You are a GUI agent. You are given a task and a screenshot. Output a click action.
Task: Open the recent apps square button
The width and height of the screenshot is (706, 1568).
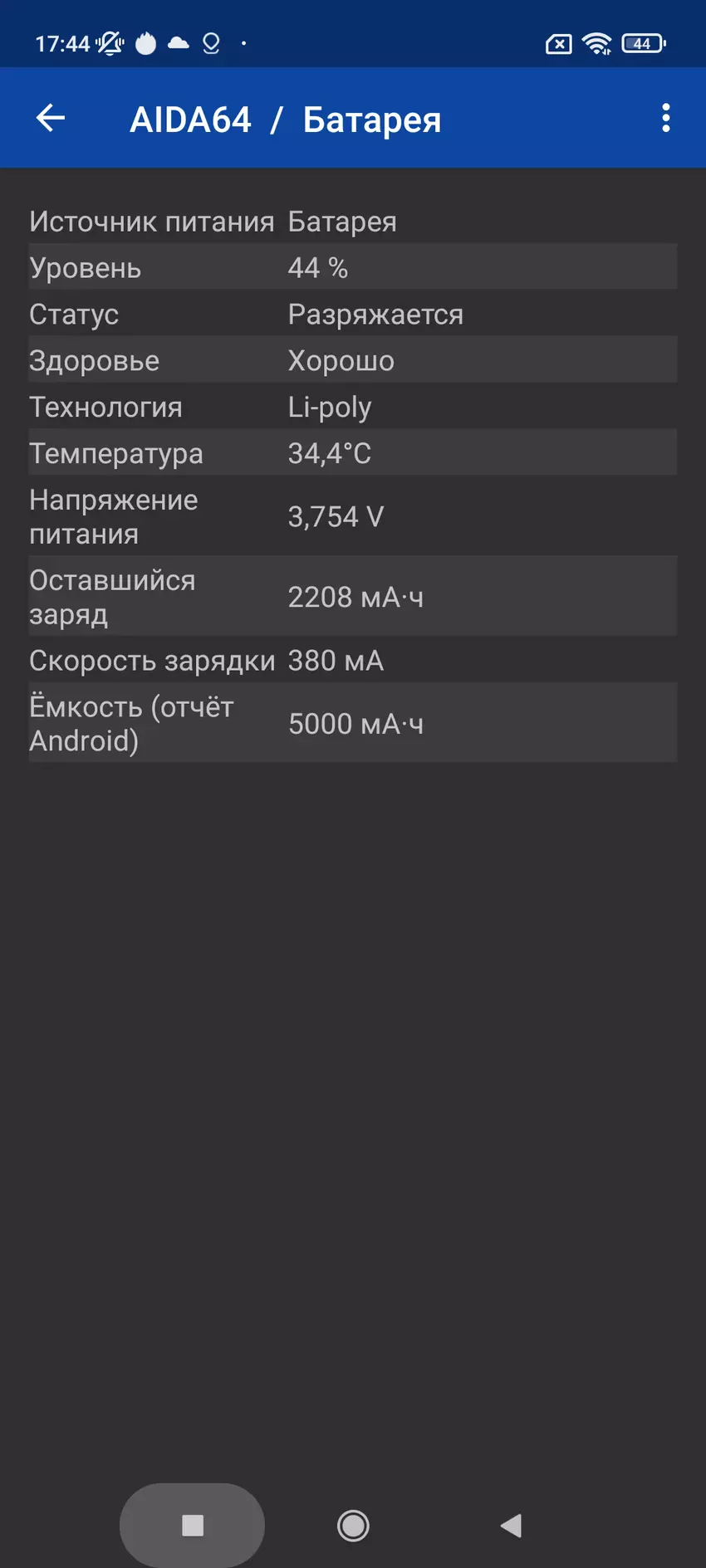pyautogui.click(x=193, y=1525)
